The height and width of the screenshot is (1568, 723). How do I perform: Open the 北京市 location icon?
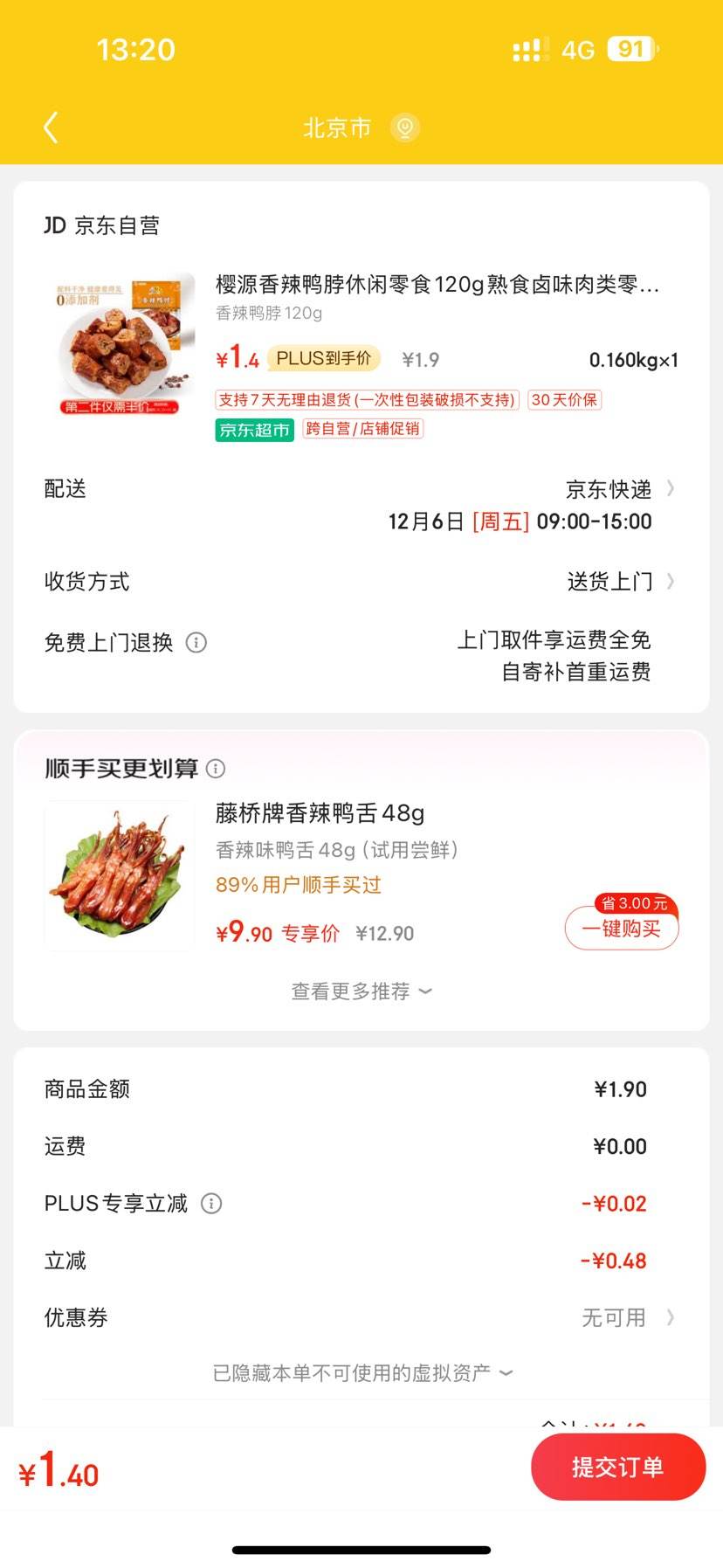[404, 128]
